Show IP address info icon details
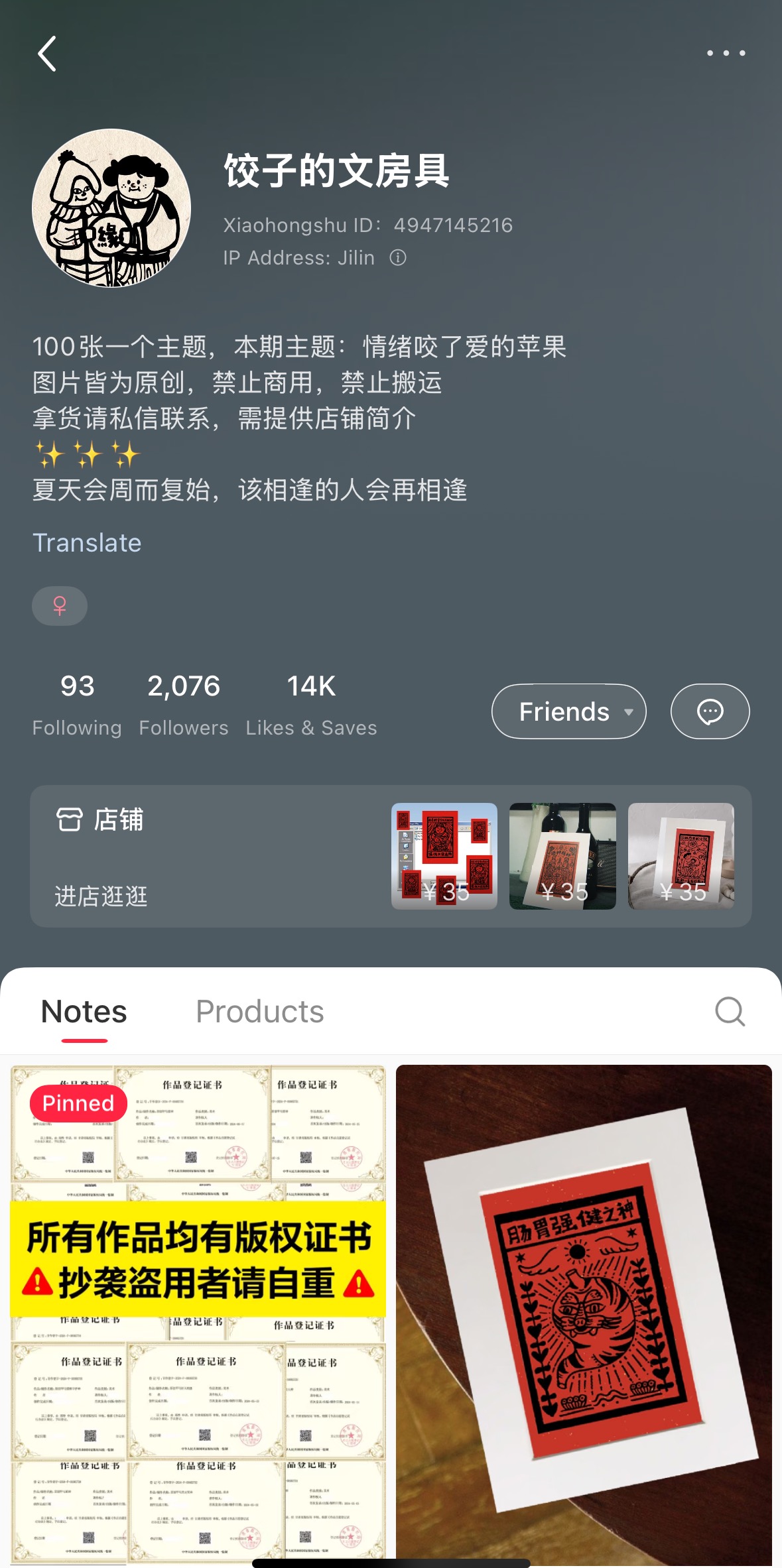The width and height of the screenshot is (782, 1568). pos(398,258)
